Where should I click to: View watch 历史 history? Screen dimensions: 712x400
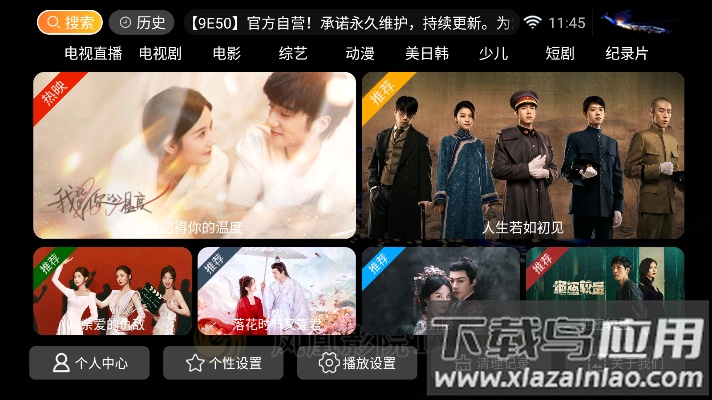coord(141,22)
